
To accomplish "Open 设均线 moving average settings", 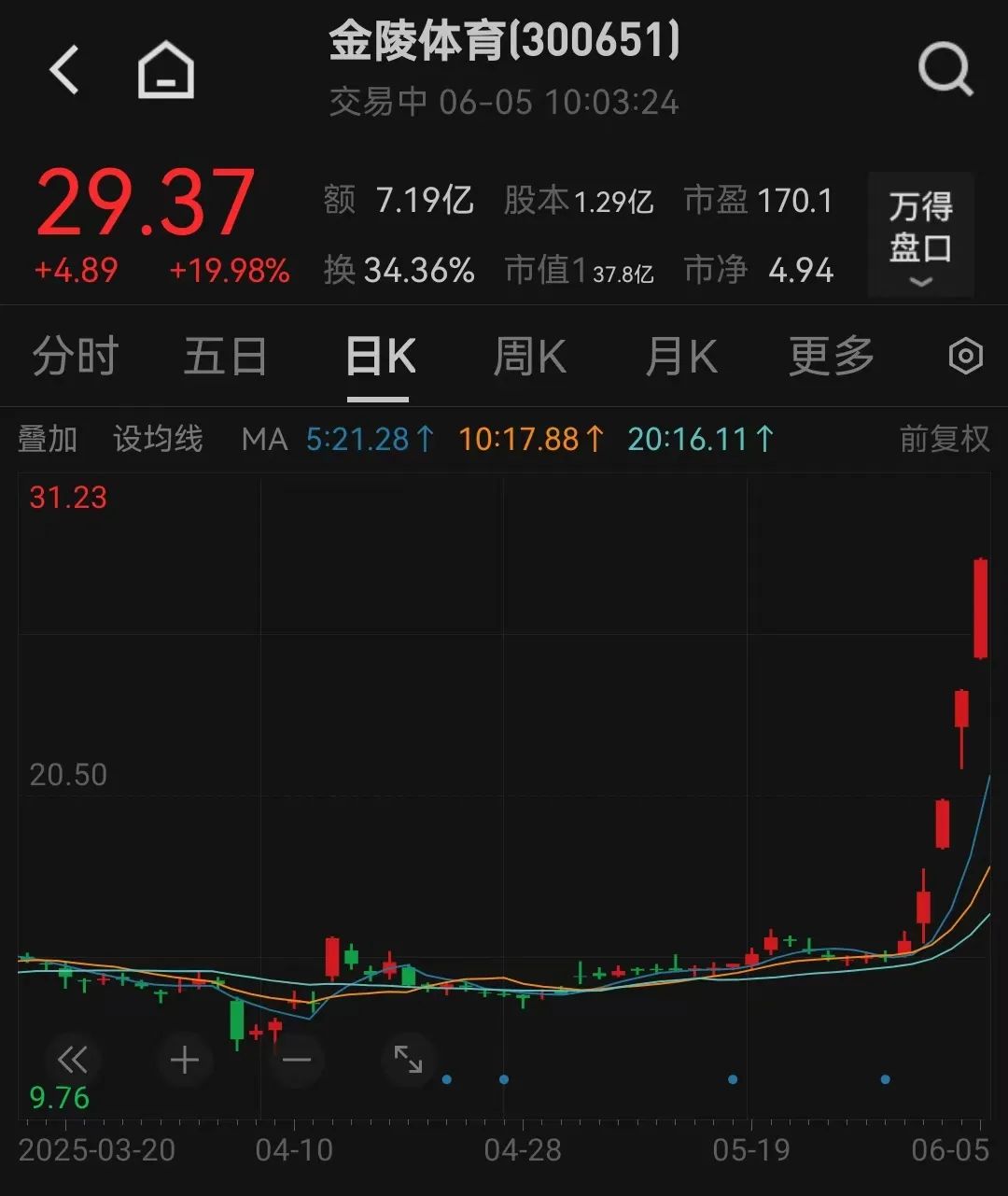I will tap(158, 439).
